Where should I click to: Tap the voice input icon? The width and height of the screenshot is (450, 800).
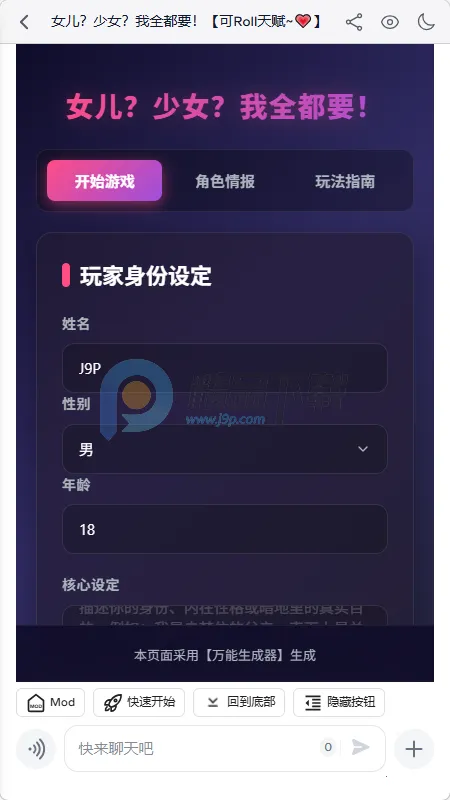36,748
